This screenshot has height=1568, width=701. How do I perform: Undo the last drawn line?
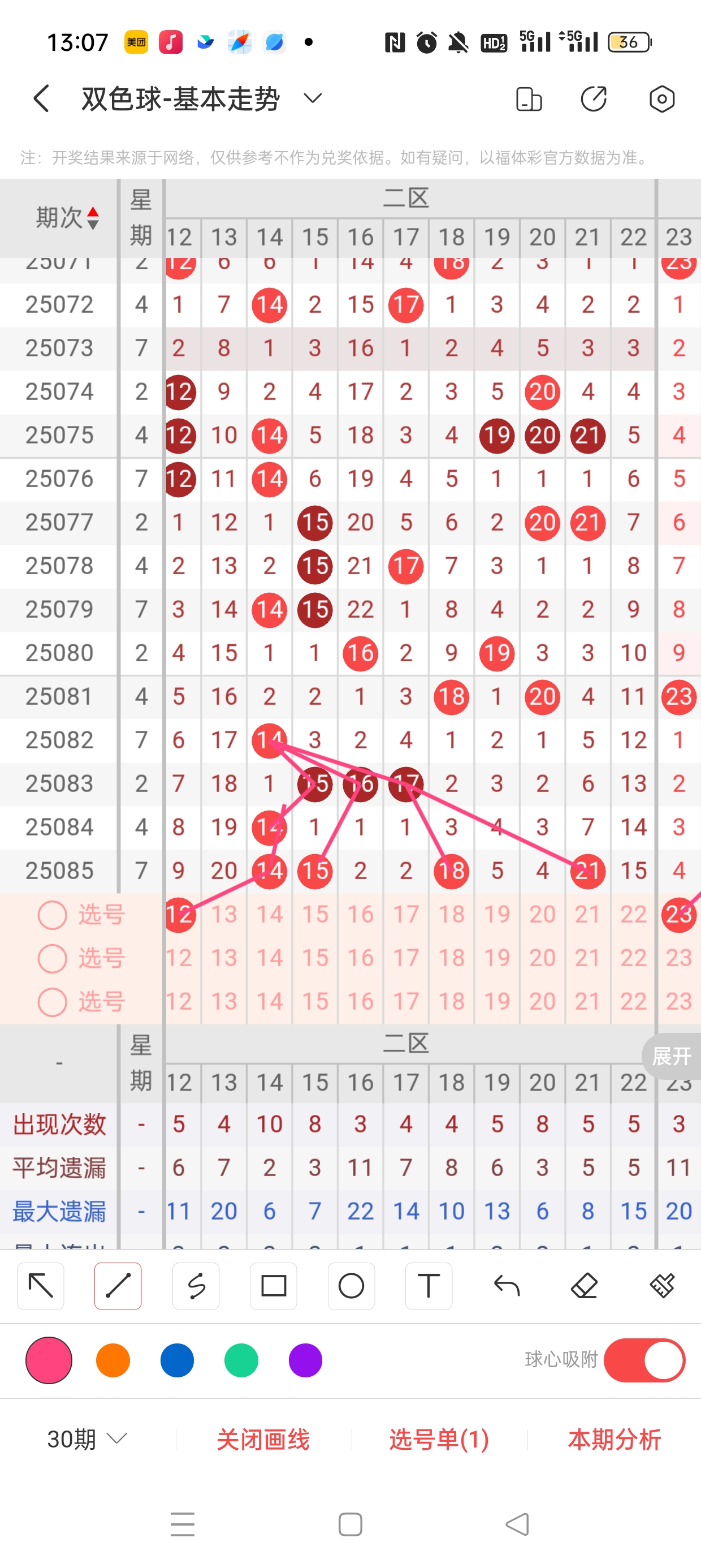[x=507, y=1286]
